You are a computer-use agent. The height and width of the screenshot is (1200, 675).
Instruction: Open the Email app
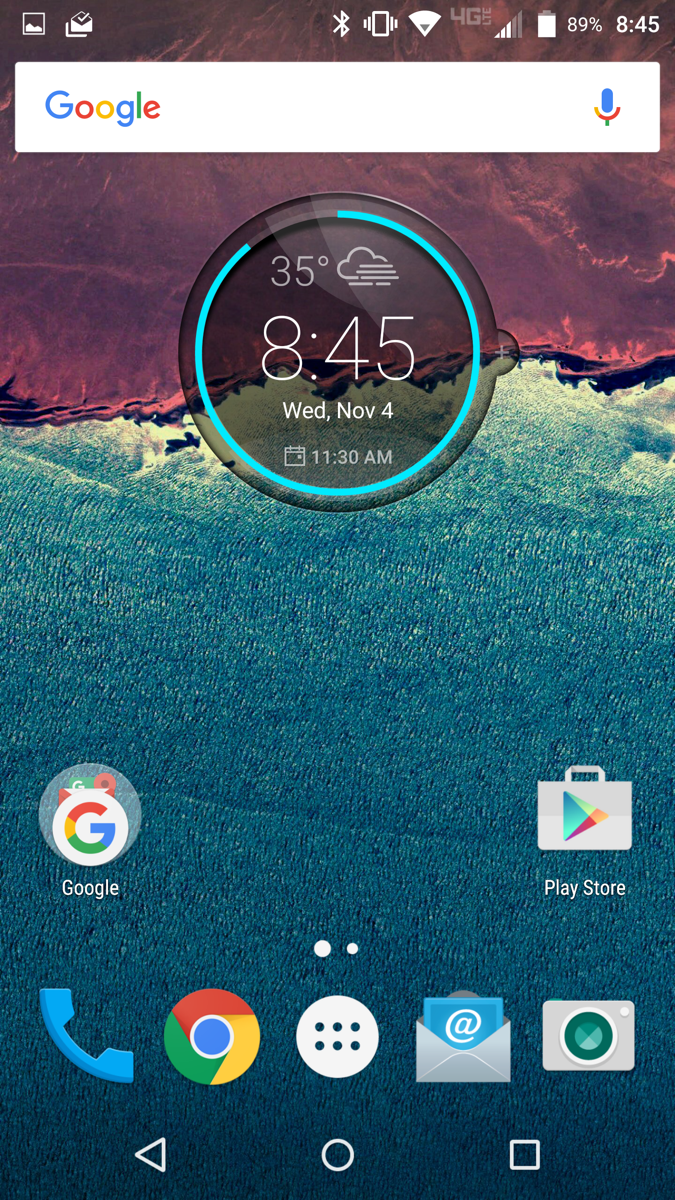[x=463, y=1037]
